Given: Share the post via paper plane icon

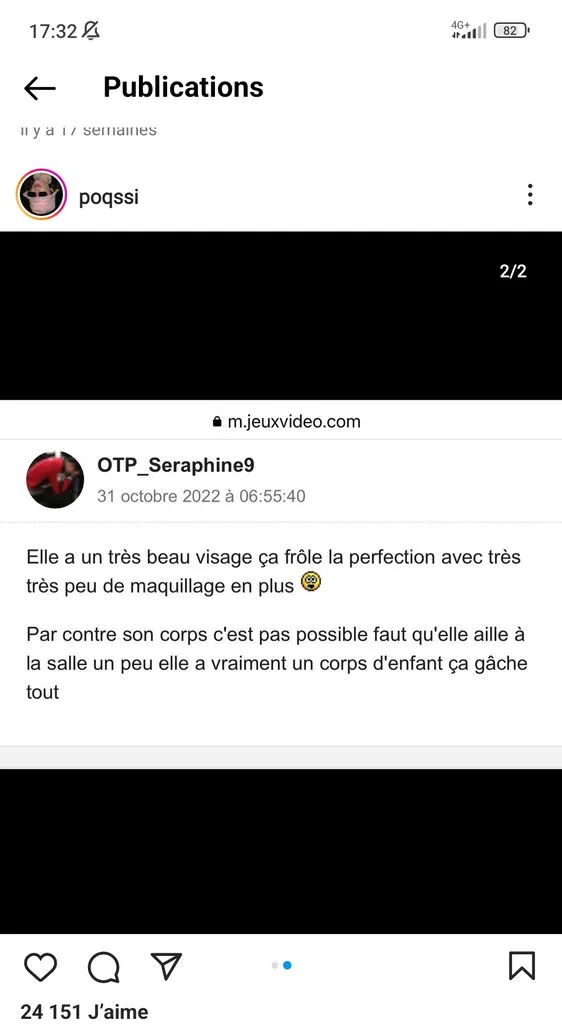Looking at the screenshot, I should 166,966.
